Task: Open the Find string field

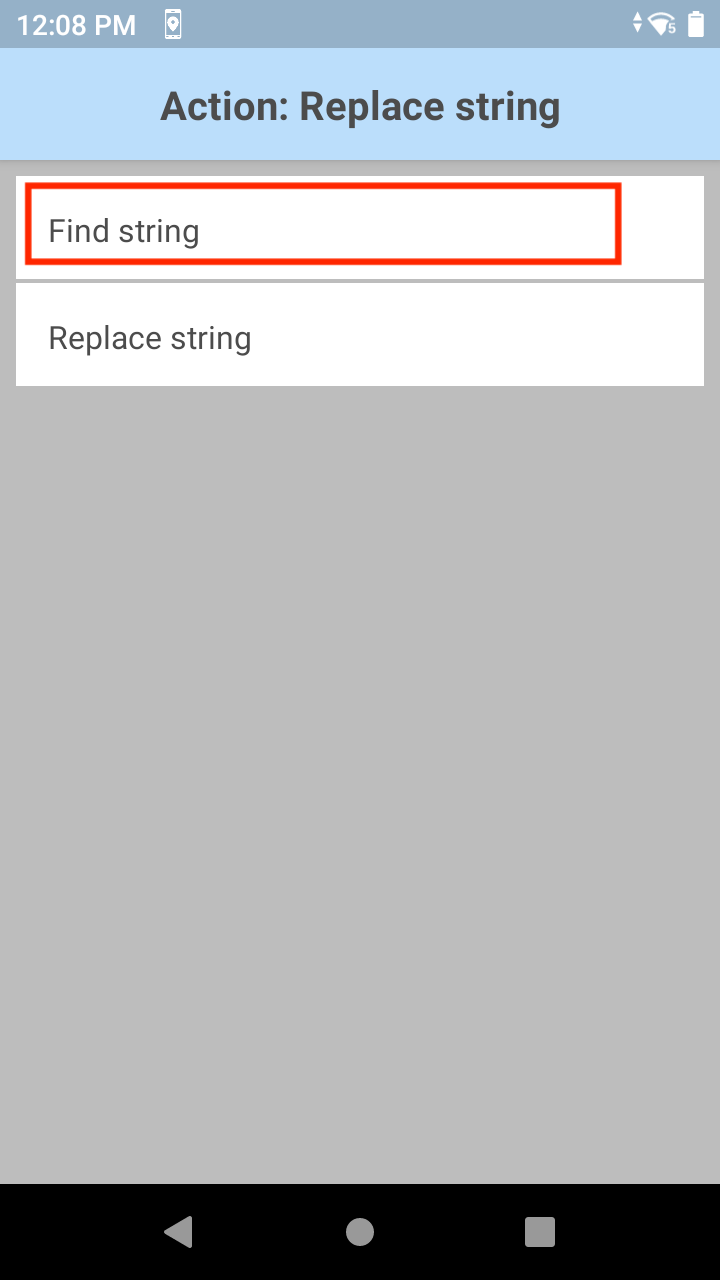Action: tap(360, 227)
